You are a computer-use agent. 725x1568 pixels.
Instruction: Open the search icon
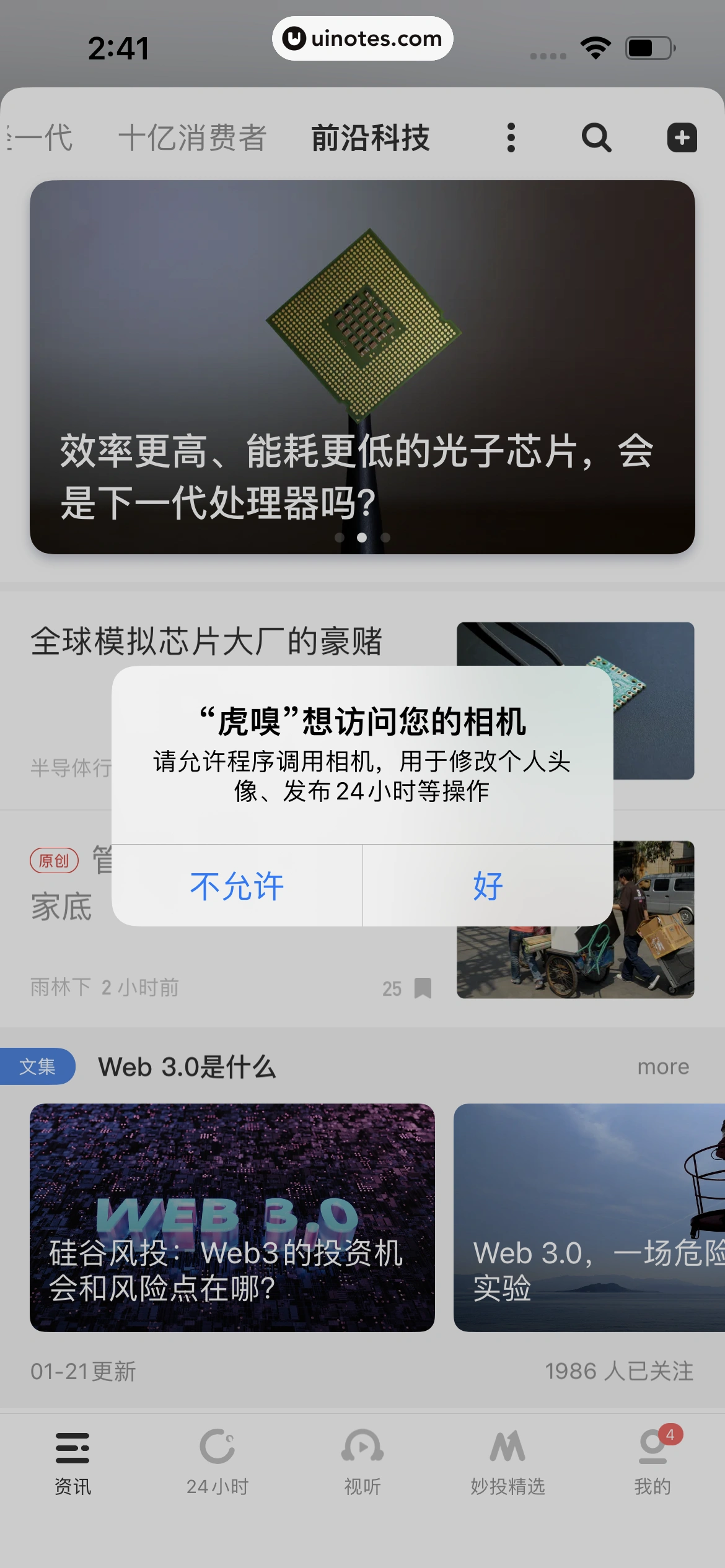[595, 137]
